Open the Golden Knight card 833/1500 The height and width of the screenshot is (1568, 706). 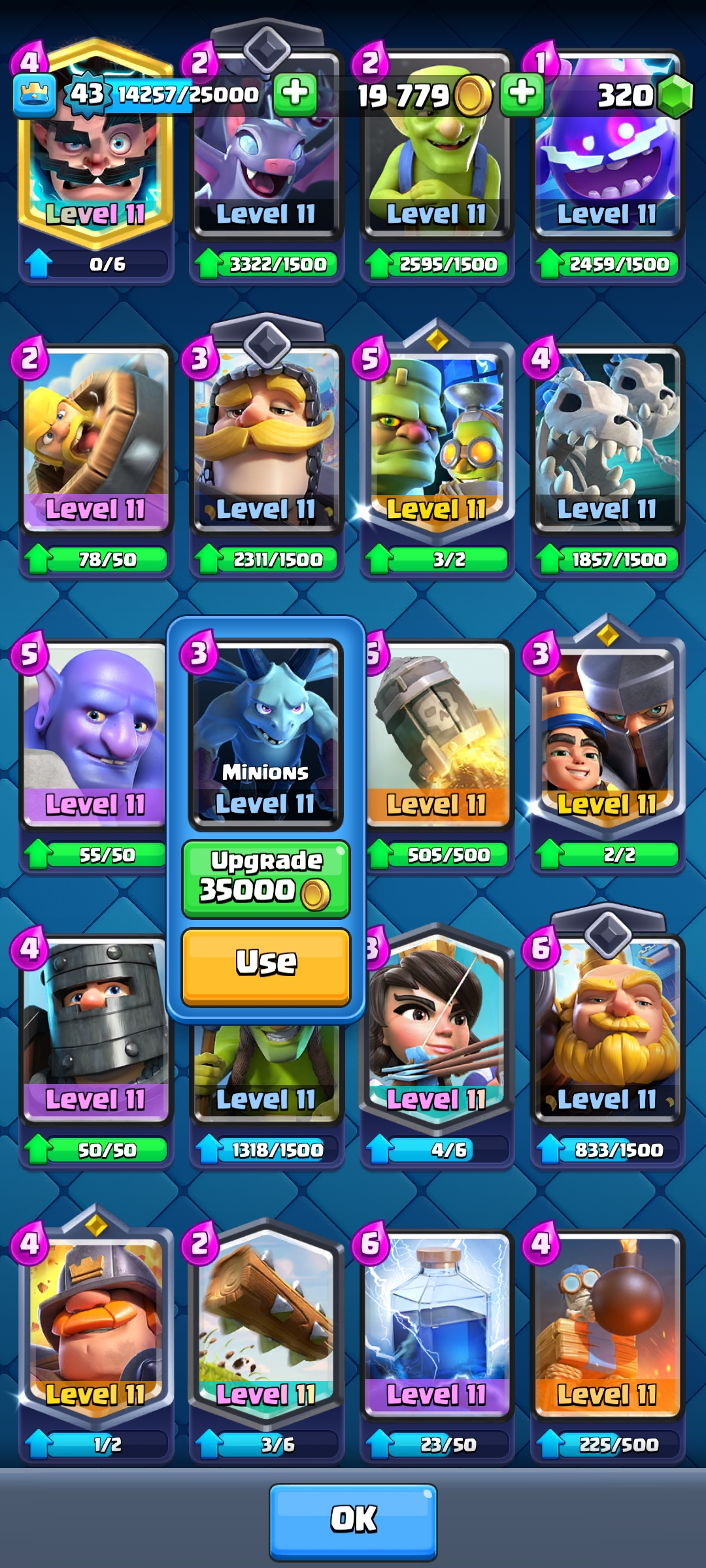pos(607,1039)
